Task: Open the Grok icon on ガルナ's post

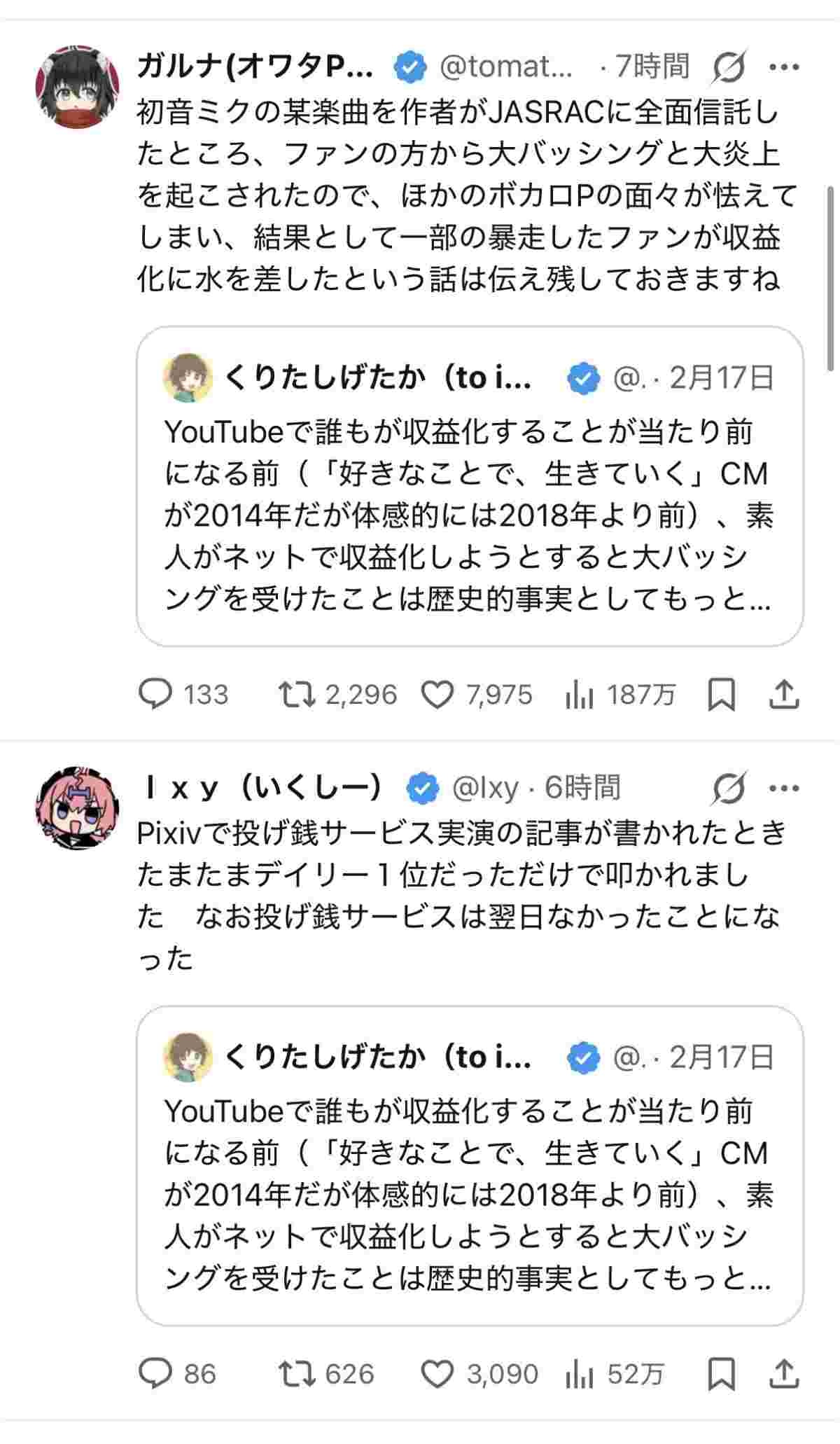Action: coord(729,67)
